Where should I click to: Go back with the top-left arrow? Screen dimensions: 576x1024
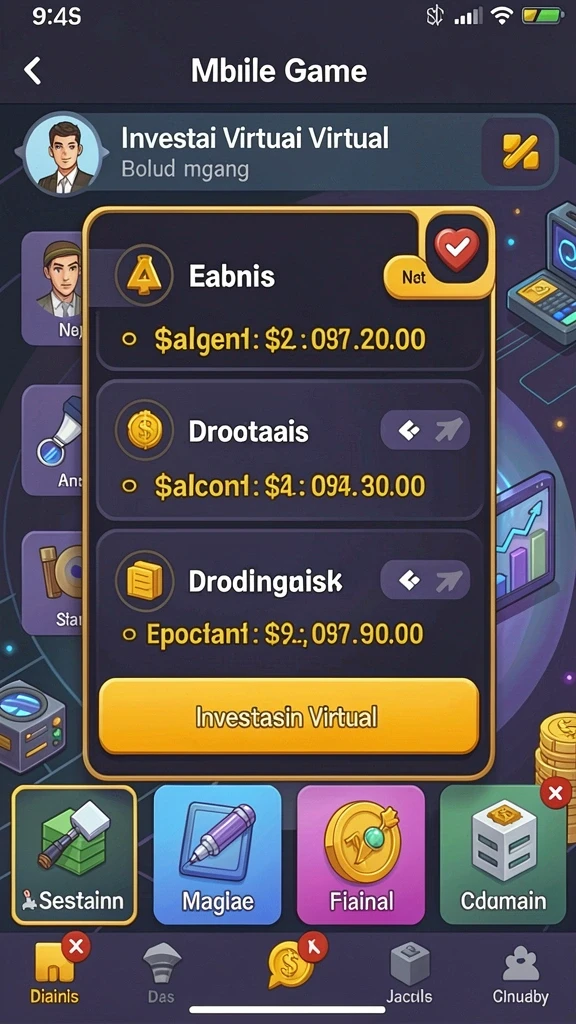(x=33, y=71)
